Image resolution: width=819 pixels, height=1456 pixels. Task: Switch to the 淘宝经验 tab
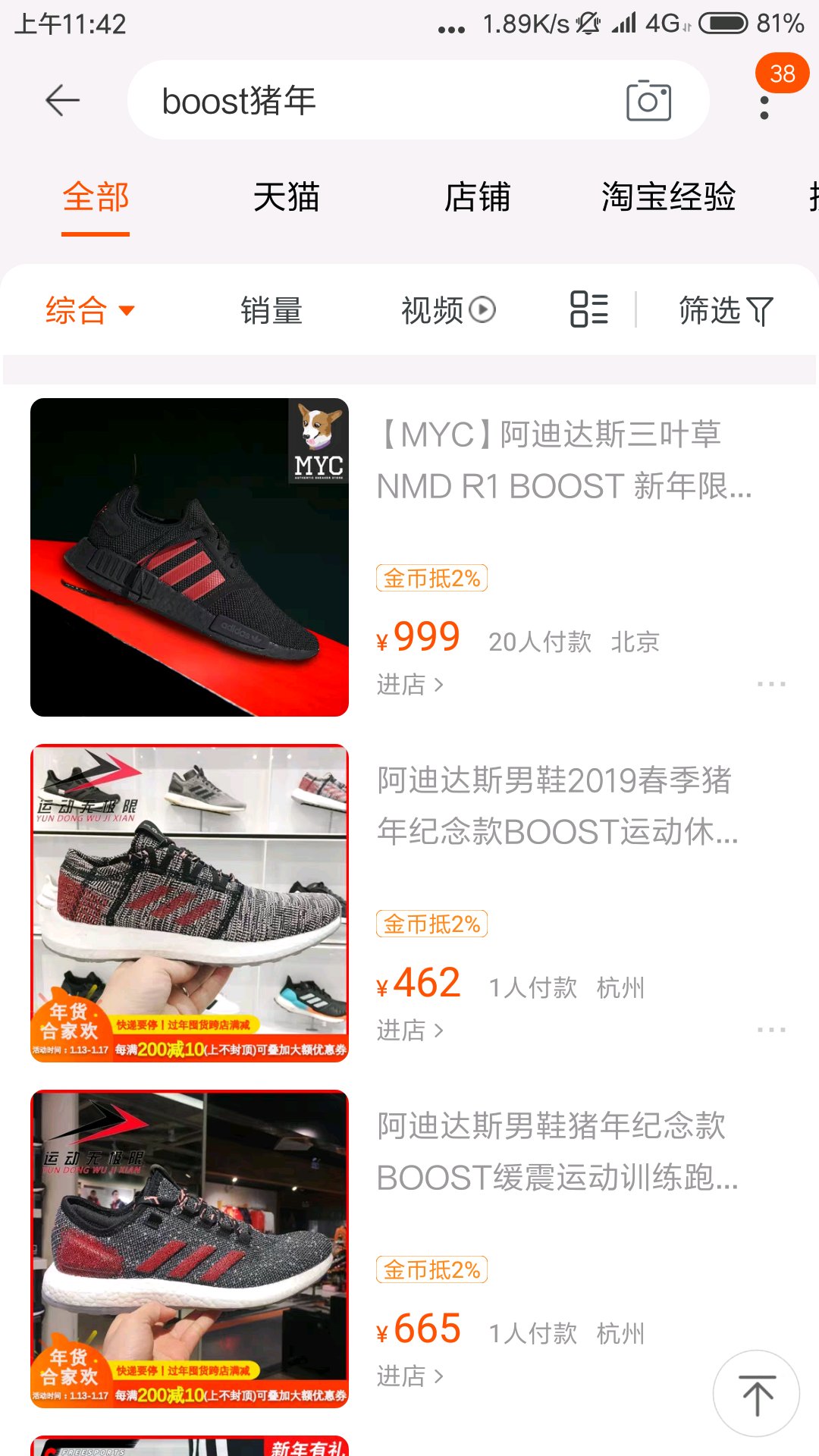[x=668, y=197]
